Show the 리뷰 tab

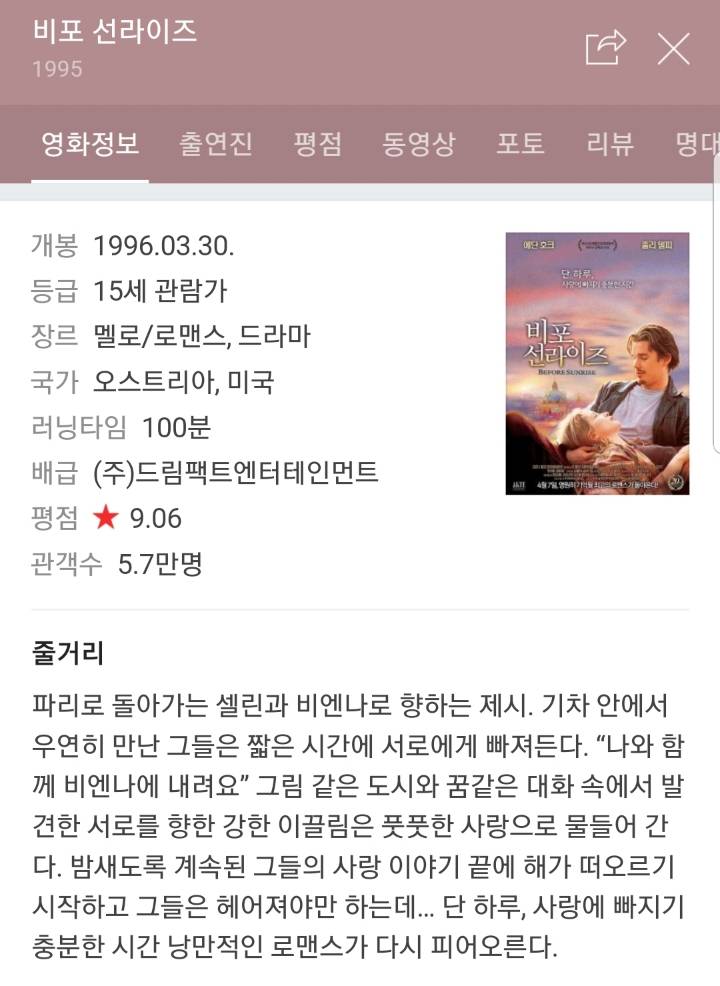coord(610,144)
